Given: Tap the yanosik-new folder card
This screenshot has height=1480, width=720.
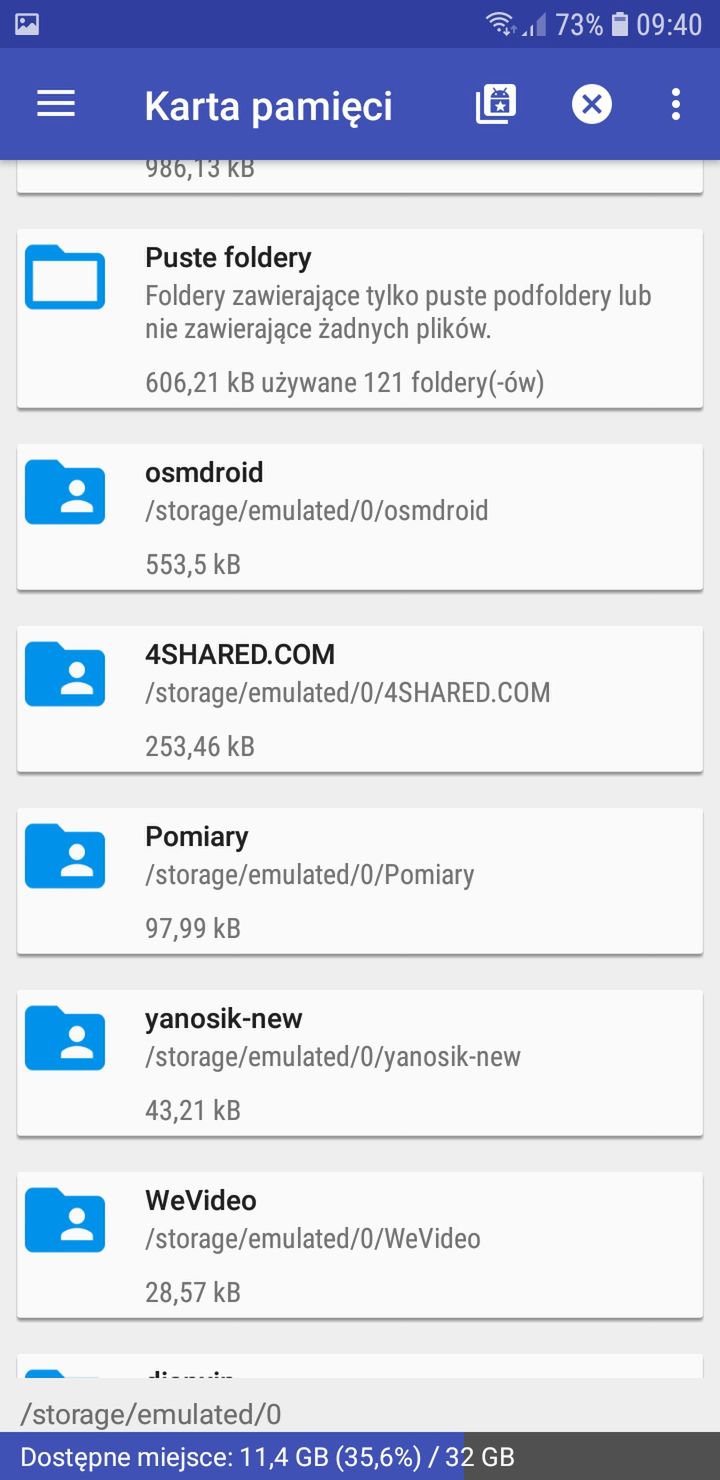Looking at the screenshot, I should coord(360,1063).
